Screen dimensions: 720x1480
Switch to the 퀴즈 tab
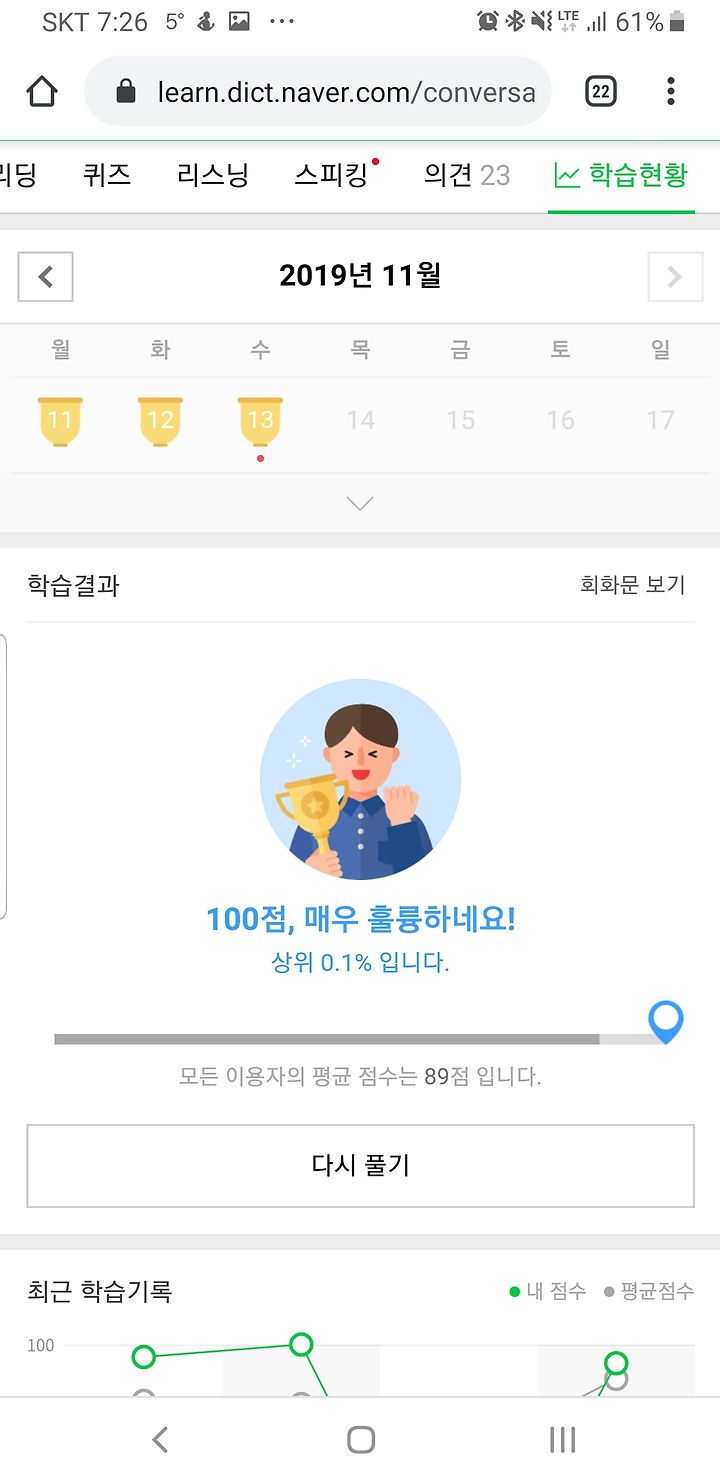[107, 176]
